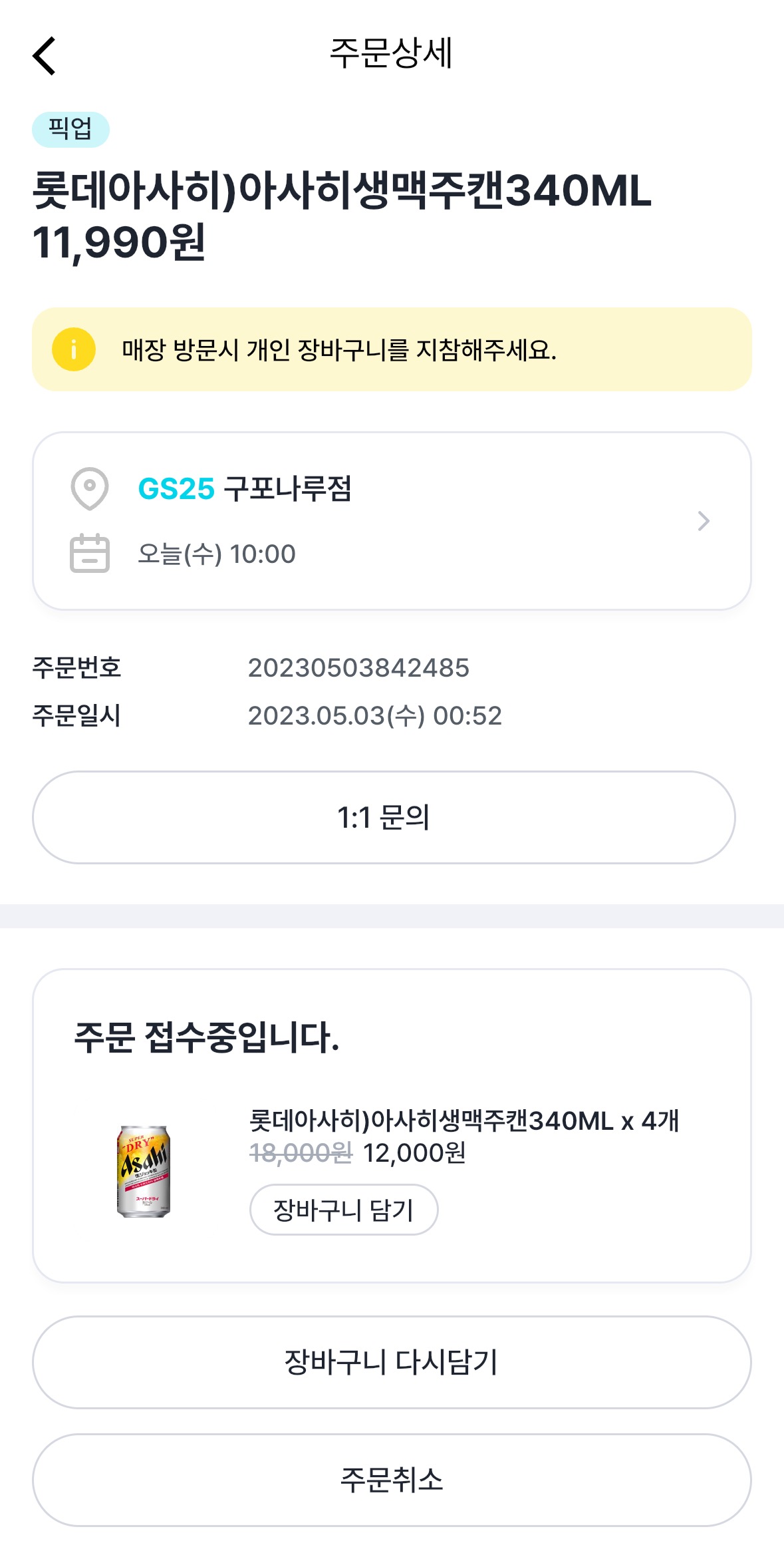Add the Asahi beer via 장바구니 담기
The image size is (784, 1551).
pos(343,1209)
